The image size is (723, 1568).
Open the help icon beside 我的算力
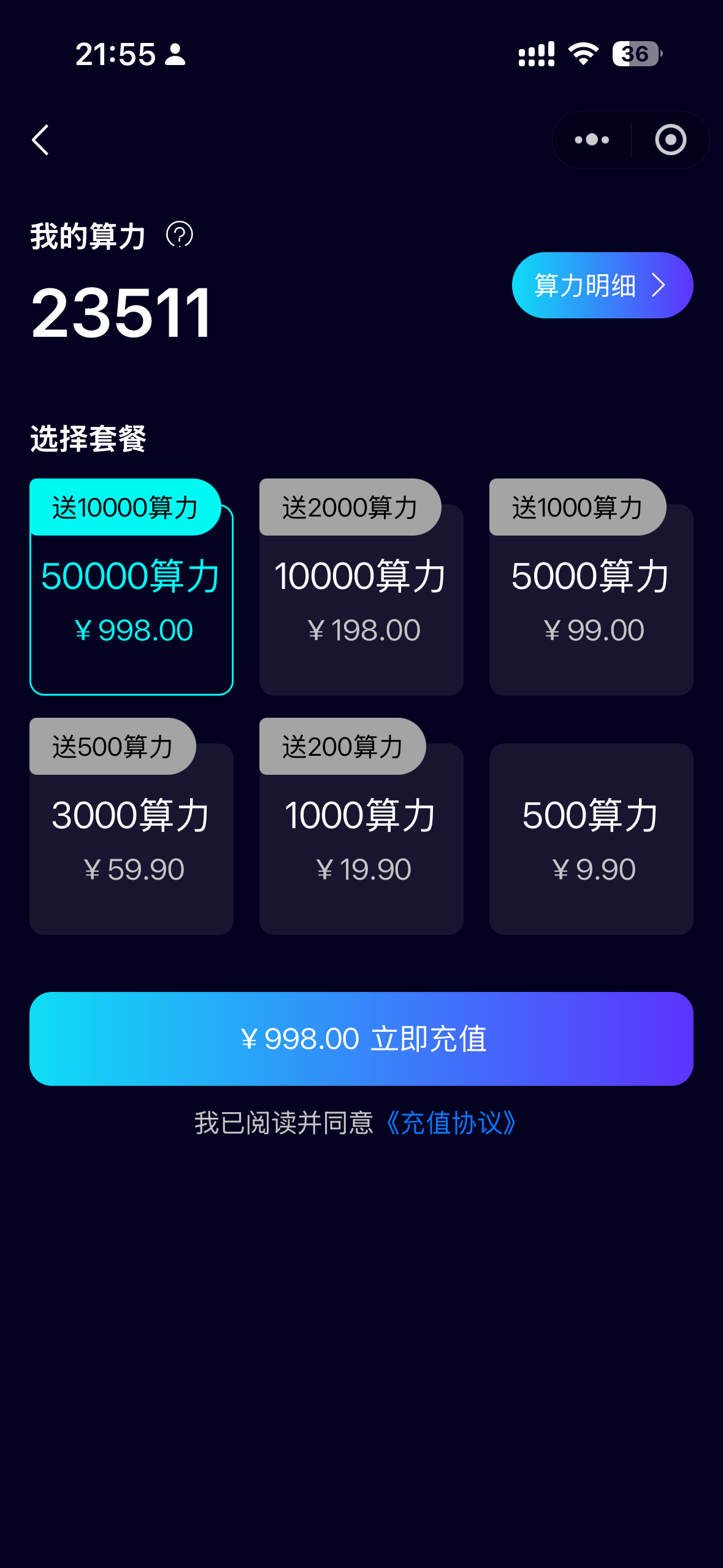pos(180,235)
